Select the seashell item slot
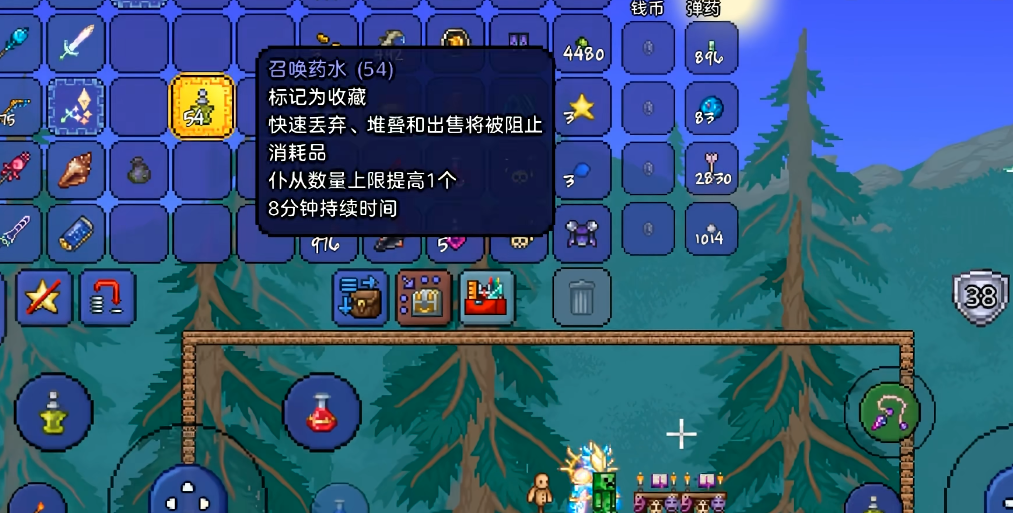 point(76,171)
